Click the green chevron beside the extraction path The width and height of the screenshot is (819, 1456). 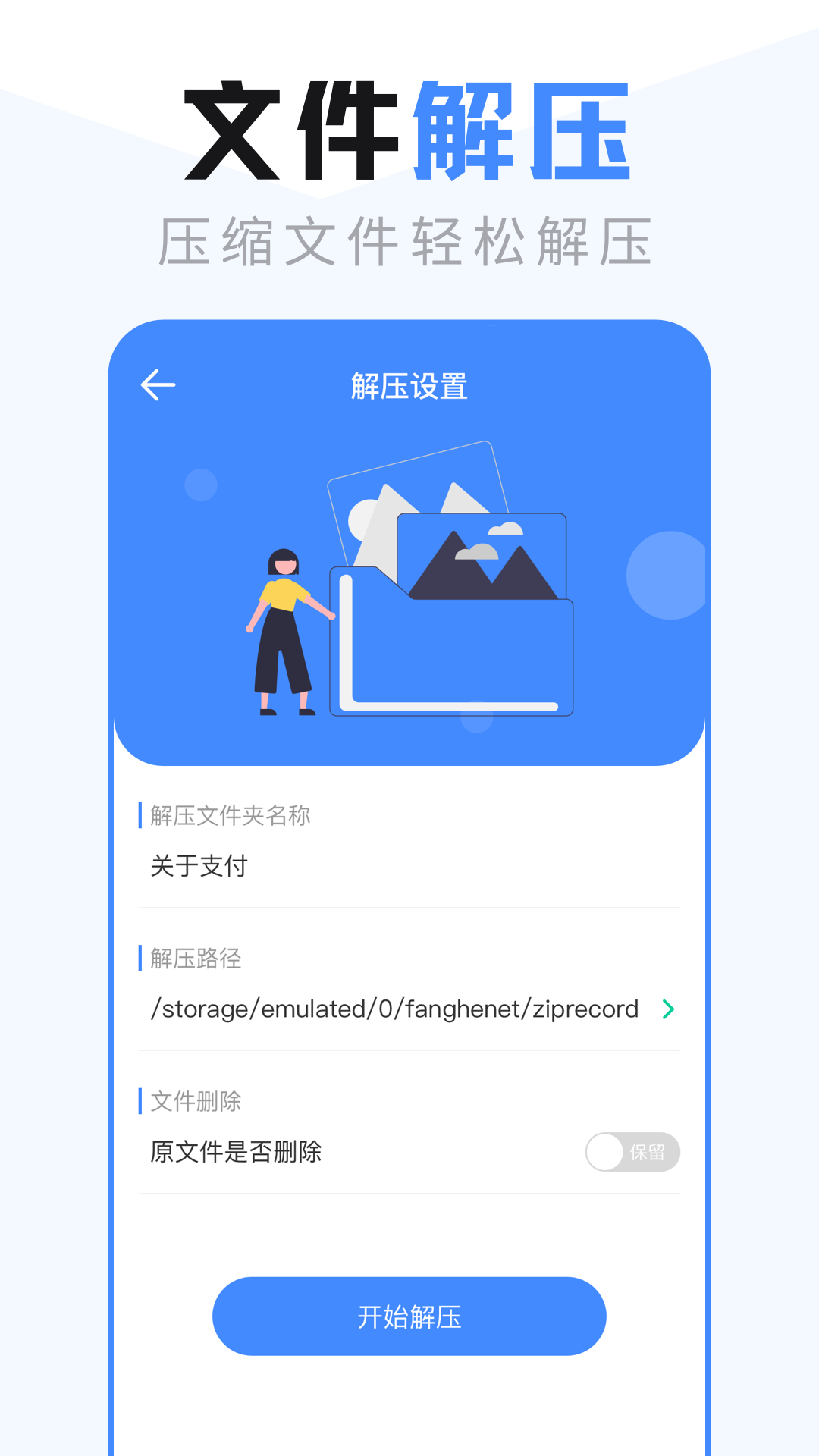pos(669,1009)
